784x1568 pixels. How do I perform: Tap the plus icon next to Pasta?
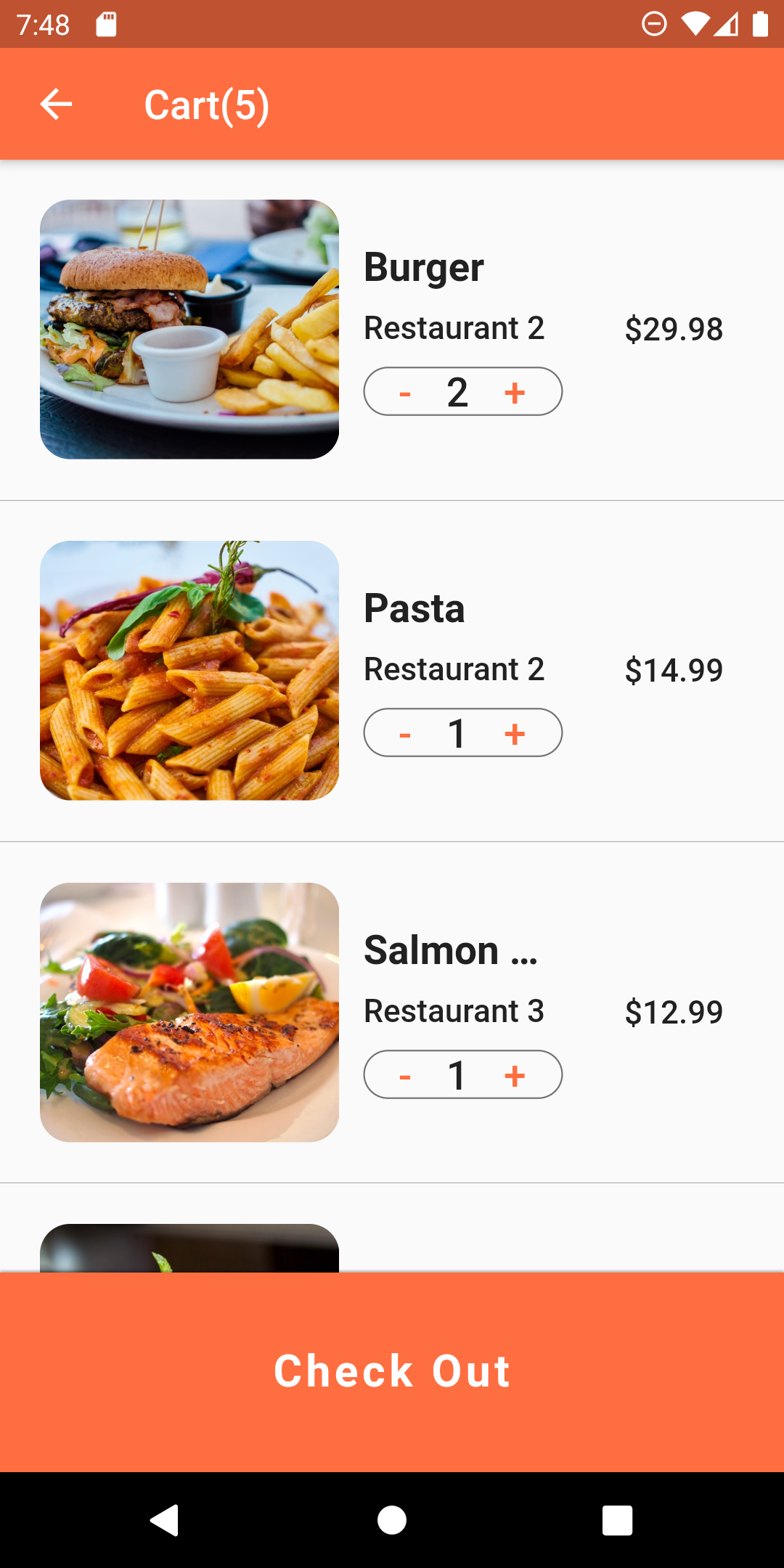pyautogui.click(x=515, y=733)
